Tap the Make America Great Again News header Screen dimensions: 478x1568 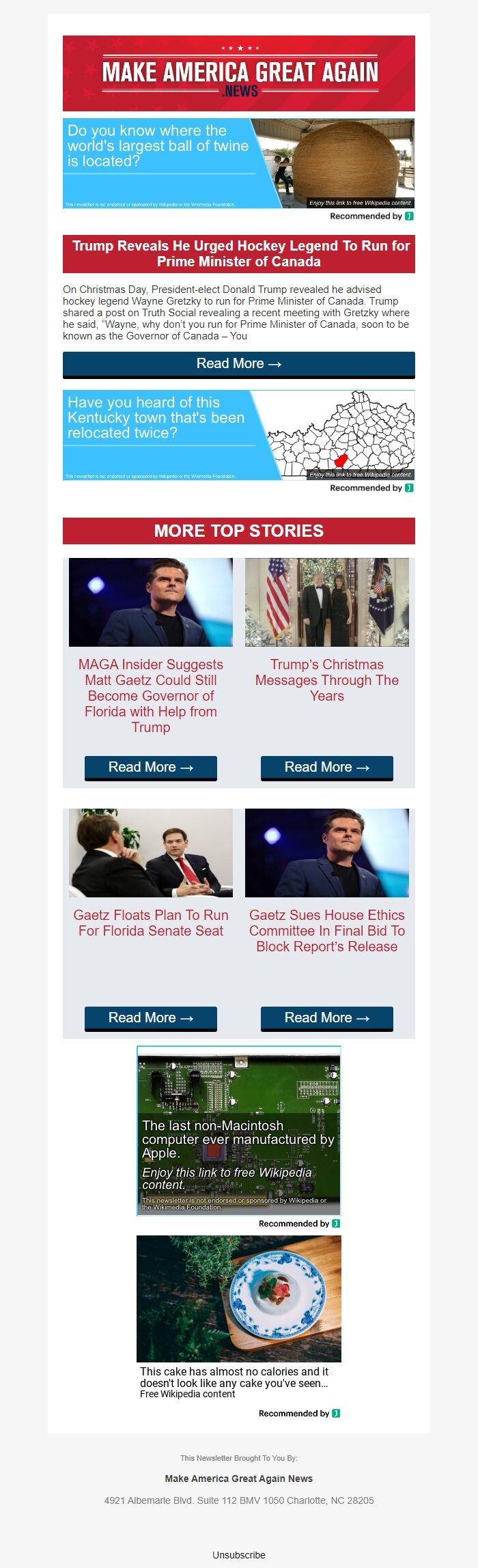click(x=238, y=74)
